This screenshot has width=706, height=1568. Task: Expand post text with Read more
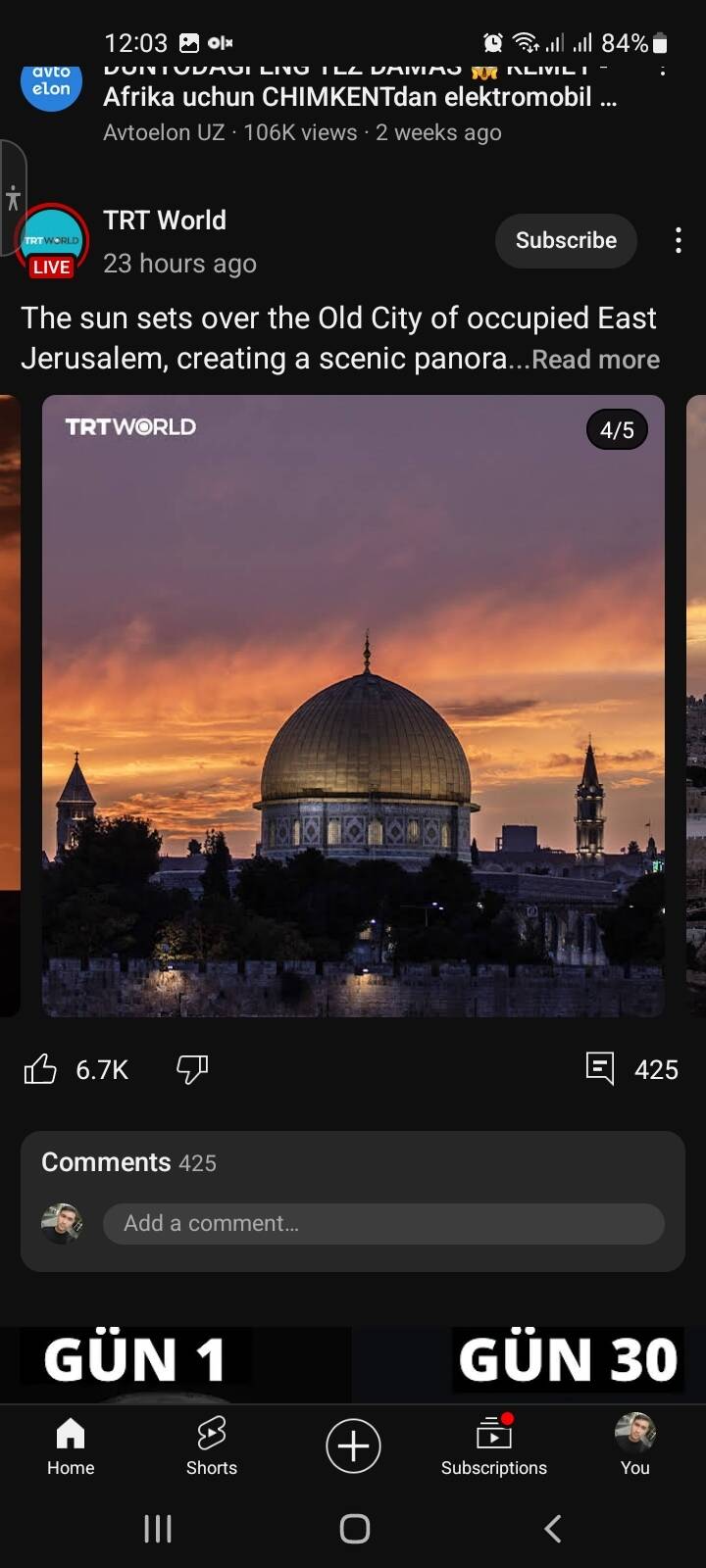(595, 360)
